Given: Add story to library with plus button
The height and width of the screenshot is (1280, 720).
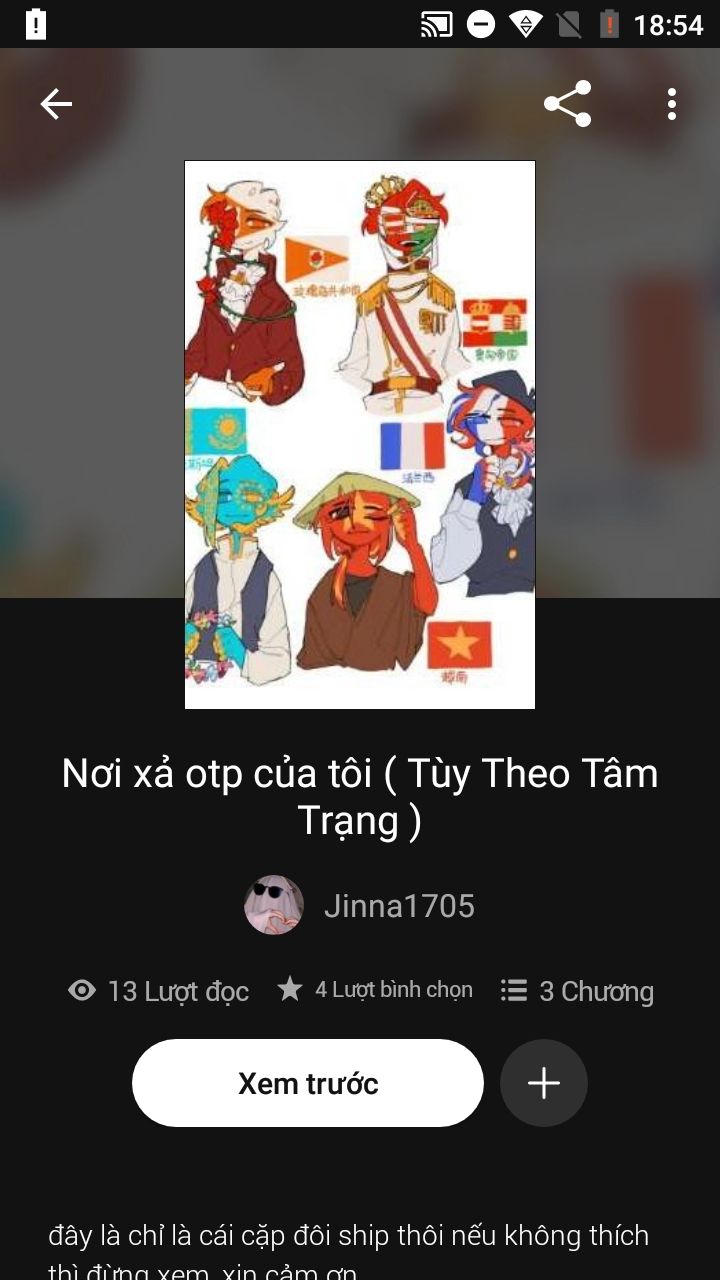Looking at the screenshot, I should pos(543,1083).
